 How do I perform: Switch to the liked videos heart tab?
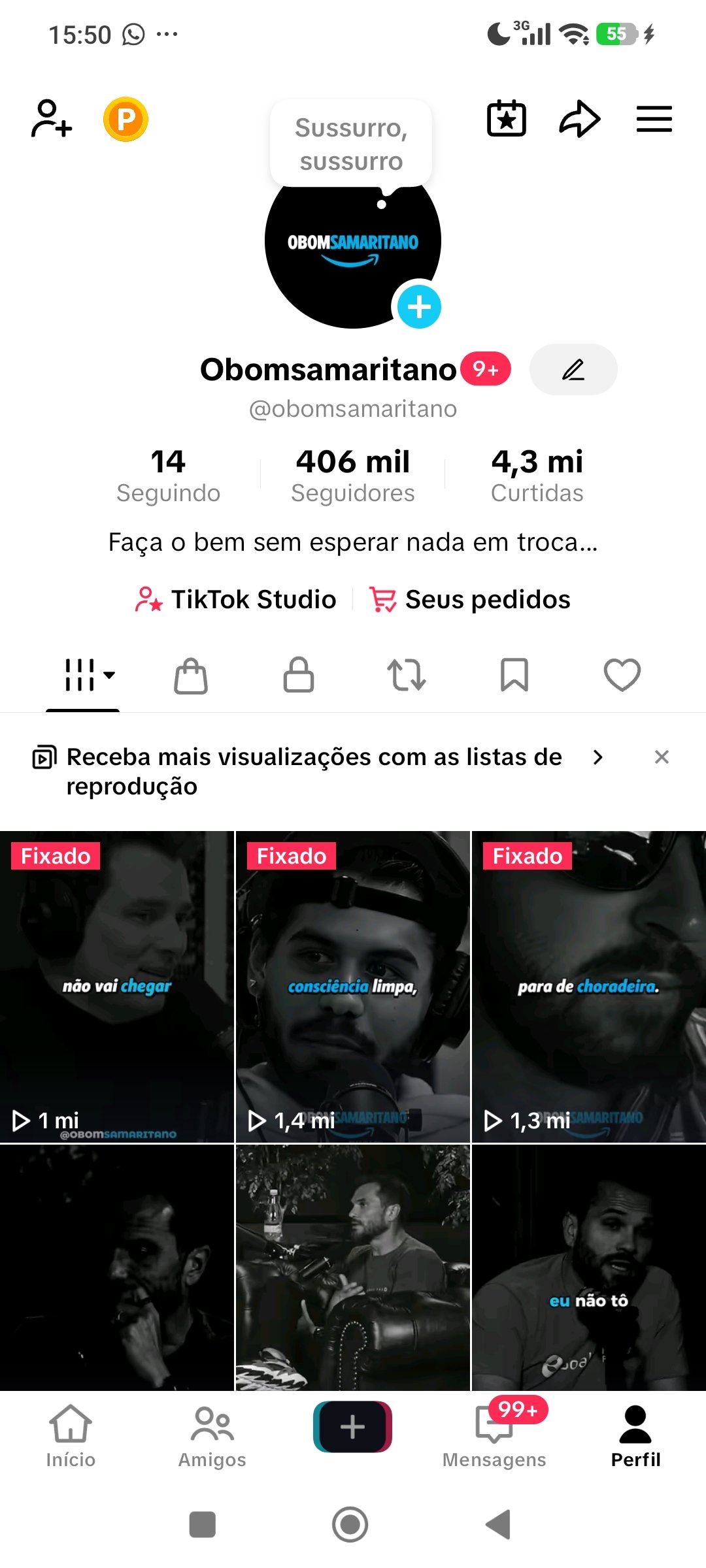click(x=622, y=675)
